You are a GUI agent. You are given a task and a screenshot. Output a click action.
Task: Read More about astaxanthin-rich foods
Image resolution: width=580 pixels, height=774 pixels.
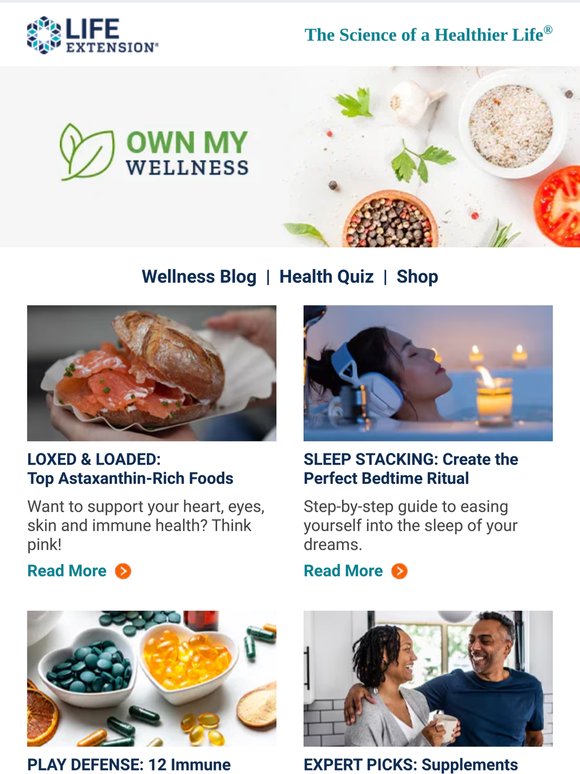click(x=79, y=571)
